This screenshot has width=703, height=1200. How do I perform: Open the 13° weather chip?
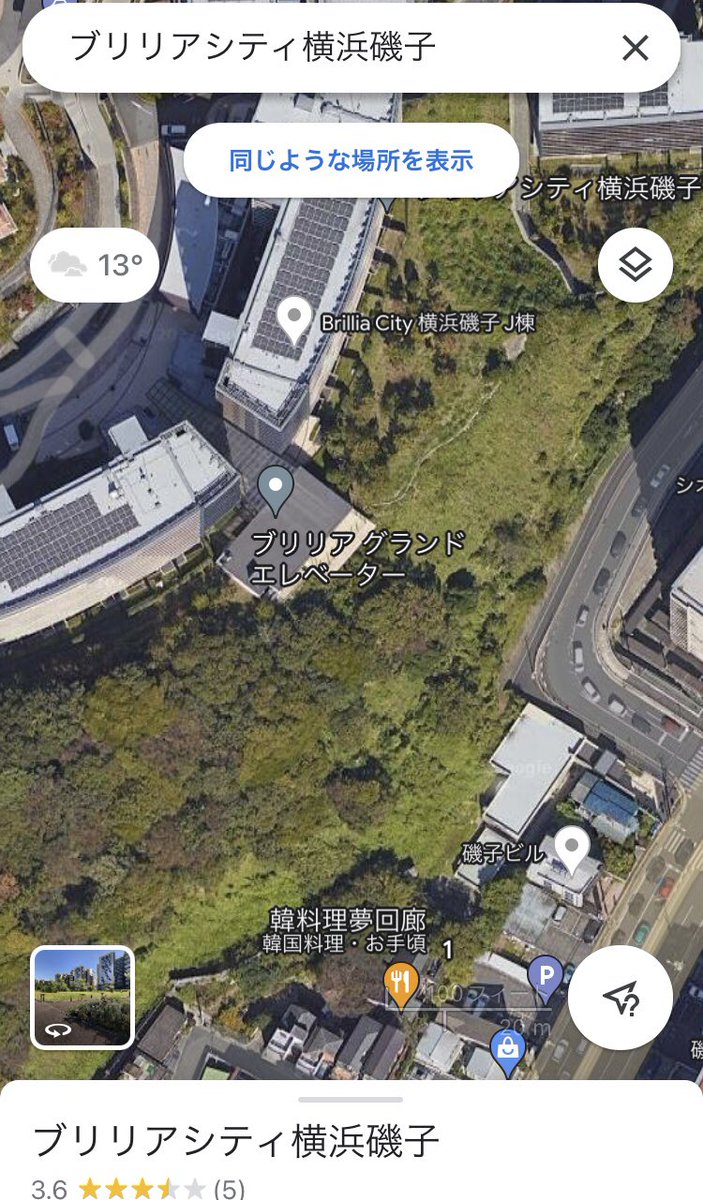(95, 265)
